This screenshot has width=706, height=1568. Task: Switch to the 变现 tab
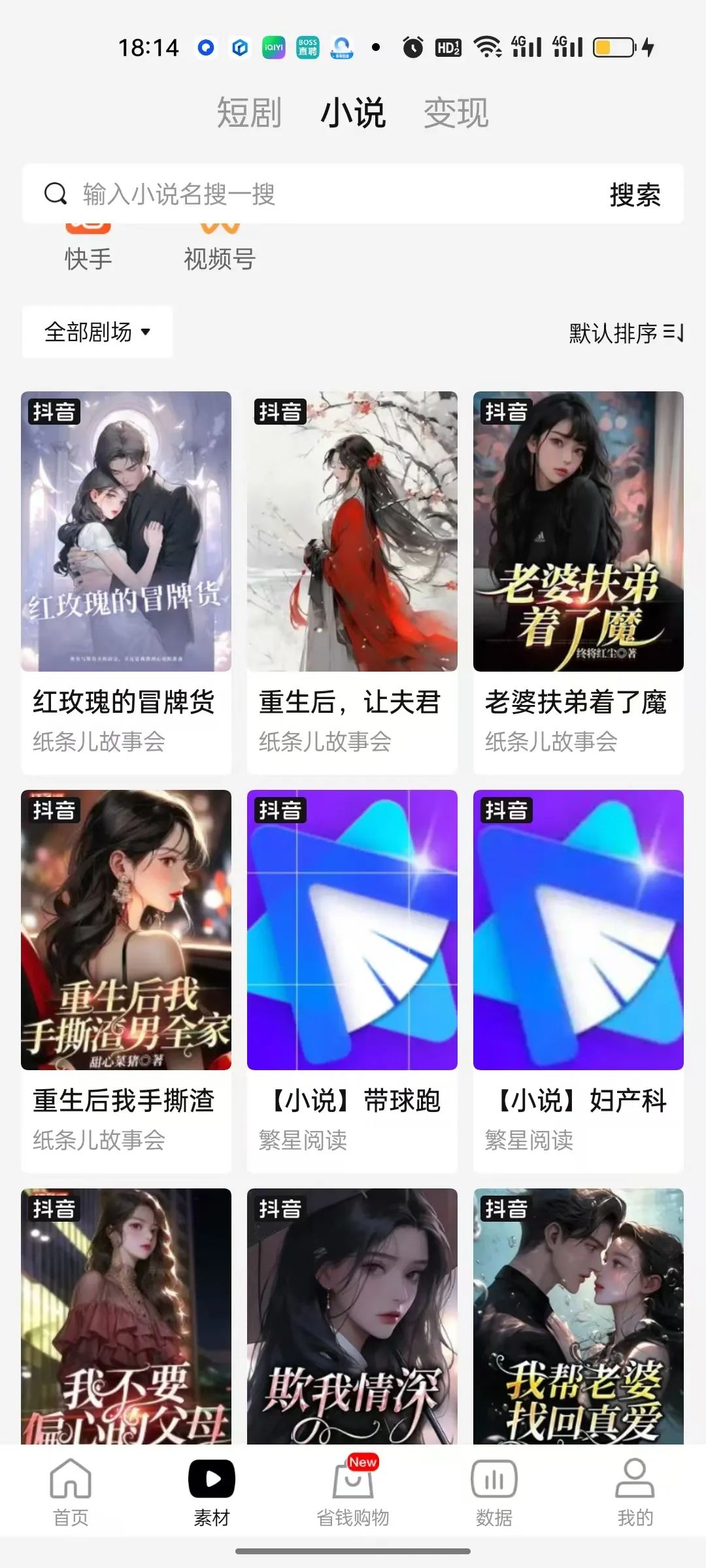(x=456, y=112)
